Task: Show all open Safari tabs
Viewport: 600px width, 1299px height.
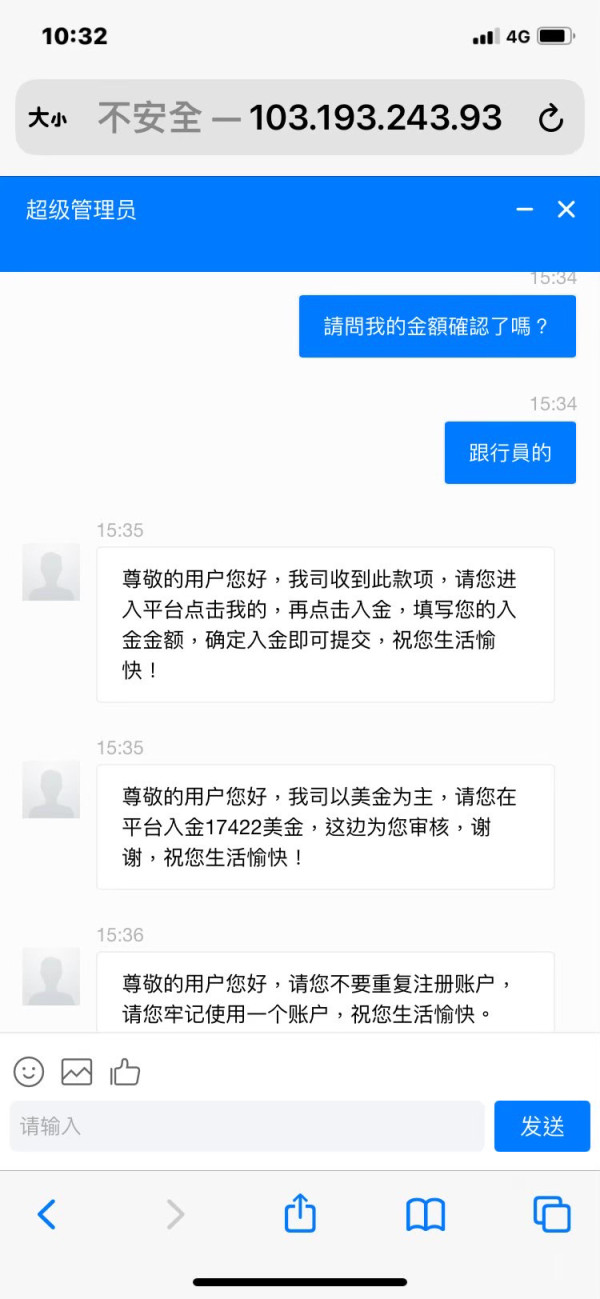Action: [x=551, y=1214]
